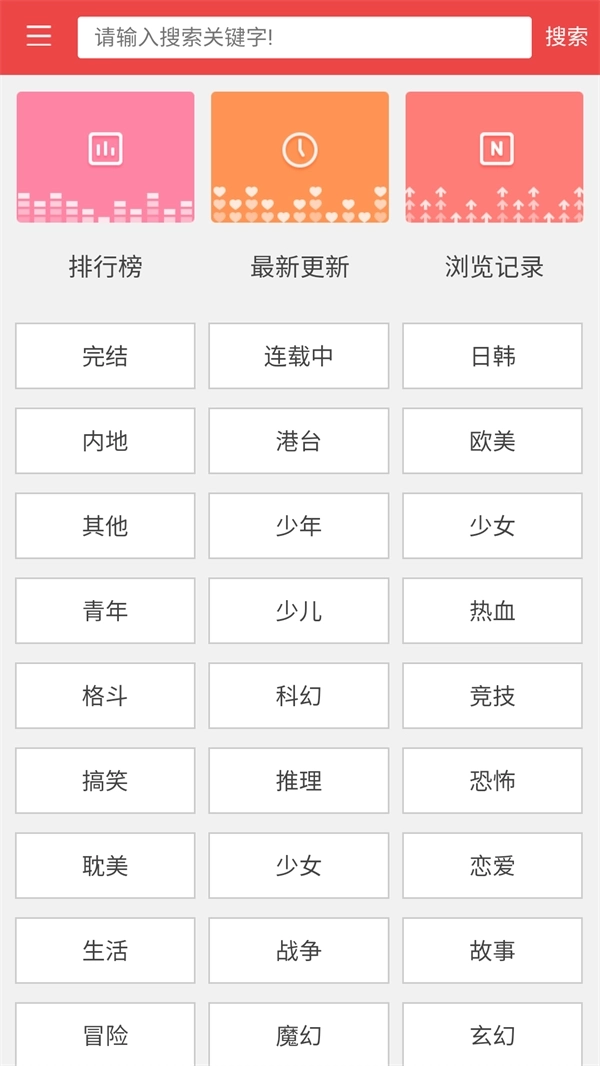The height and width of the screenshot is (1066, 600).
Task: Open the 恐怖 genre
Action: click(x=492, y=781)
